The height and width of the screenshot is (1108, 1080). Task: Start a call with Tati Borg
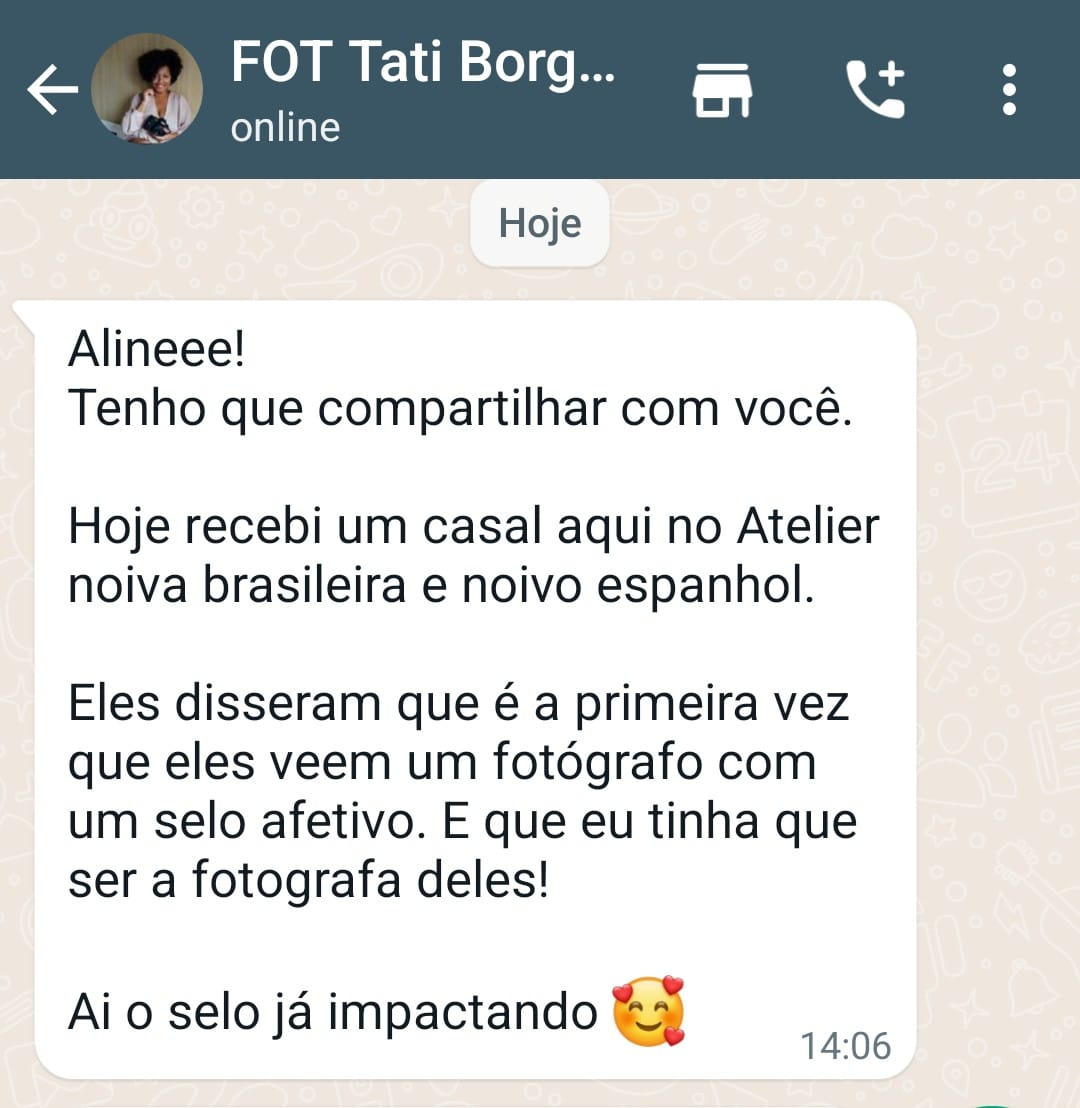pyautogui.click(x=875, y=90)
